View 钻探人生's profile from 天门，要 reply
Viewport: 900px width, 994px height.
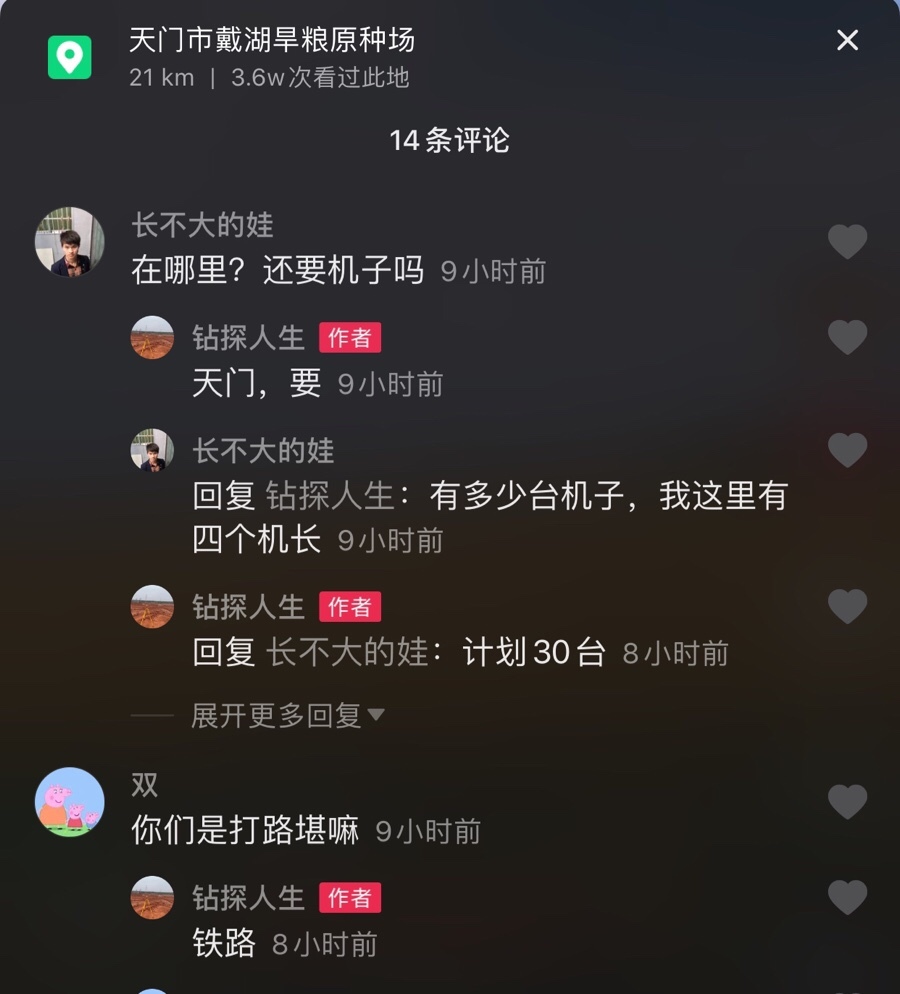153,337
